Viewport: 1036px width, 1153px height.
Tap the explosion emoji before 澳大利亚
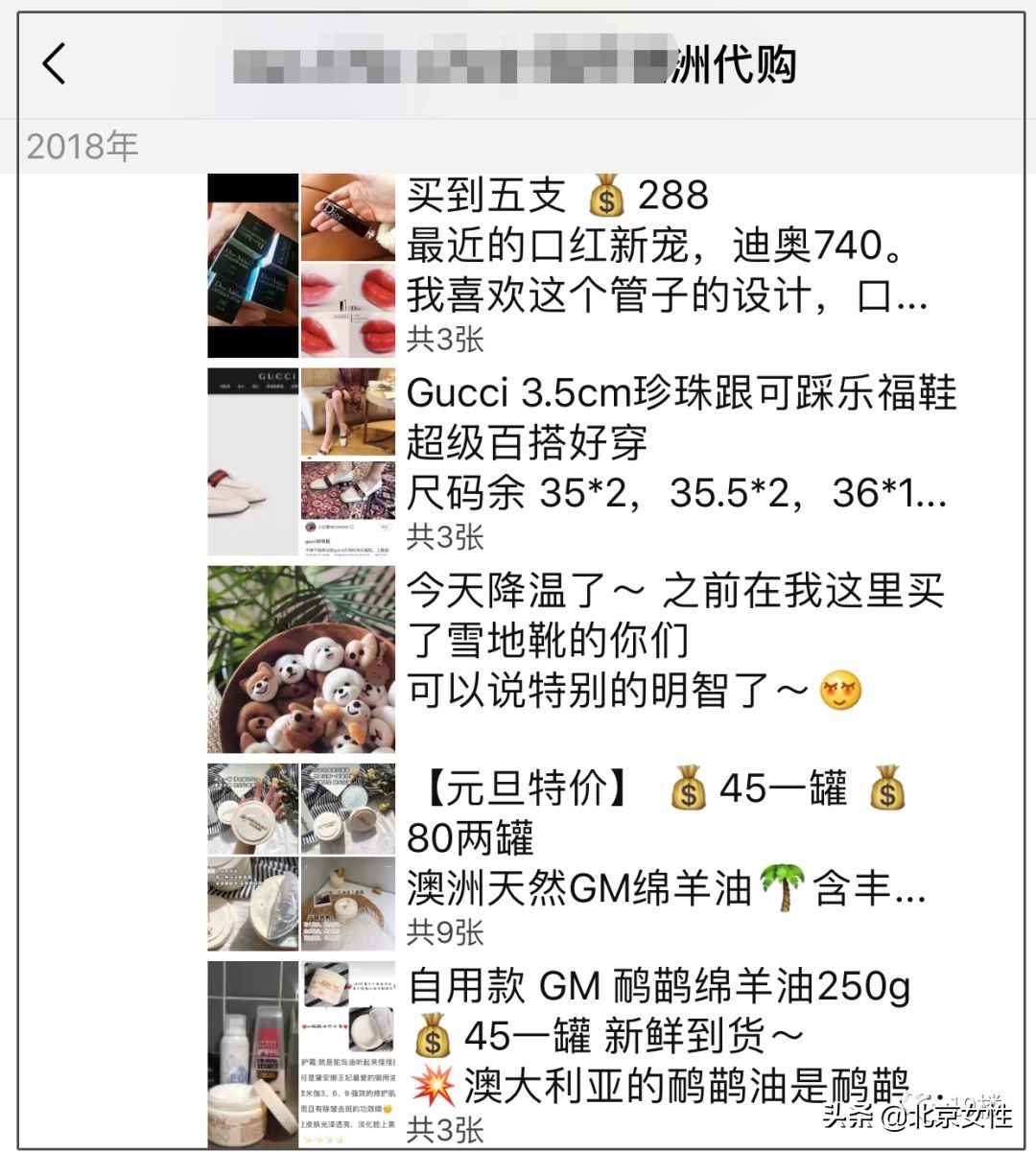[434, 1084]
